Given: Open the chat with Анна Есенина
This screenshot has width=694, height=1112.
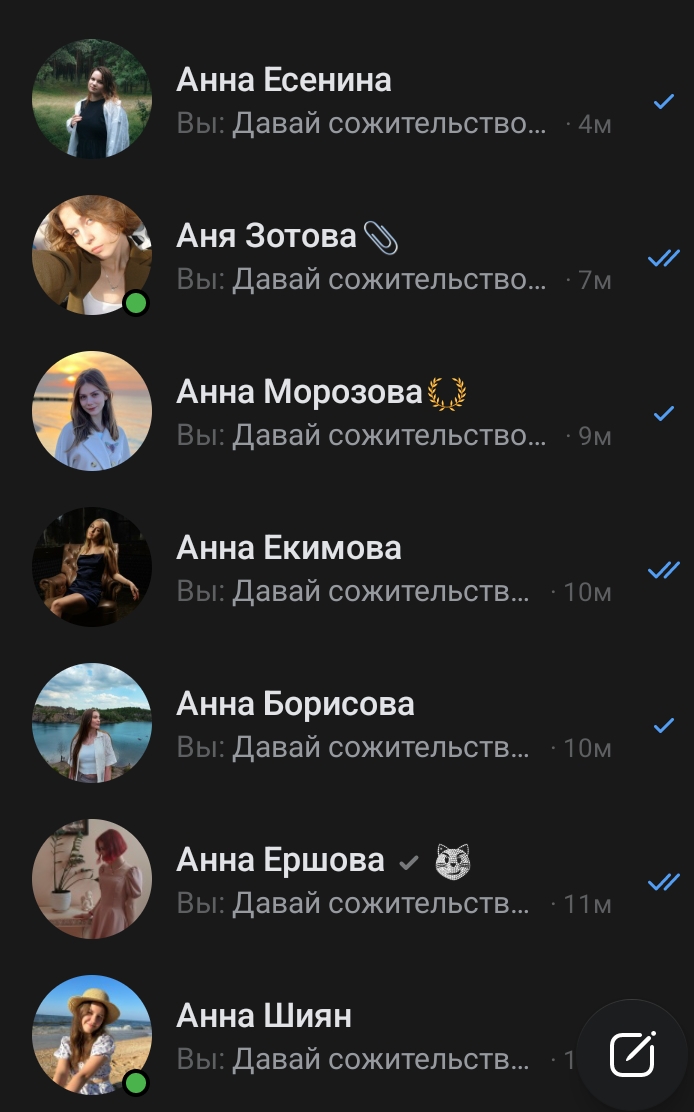Looking at the screenshot, I should click(x=360, y=101).
